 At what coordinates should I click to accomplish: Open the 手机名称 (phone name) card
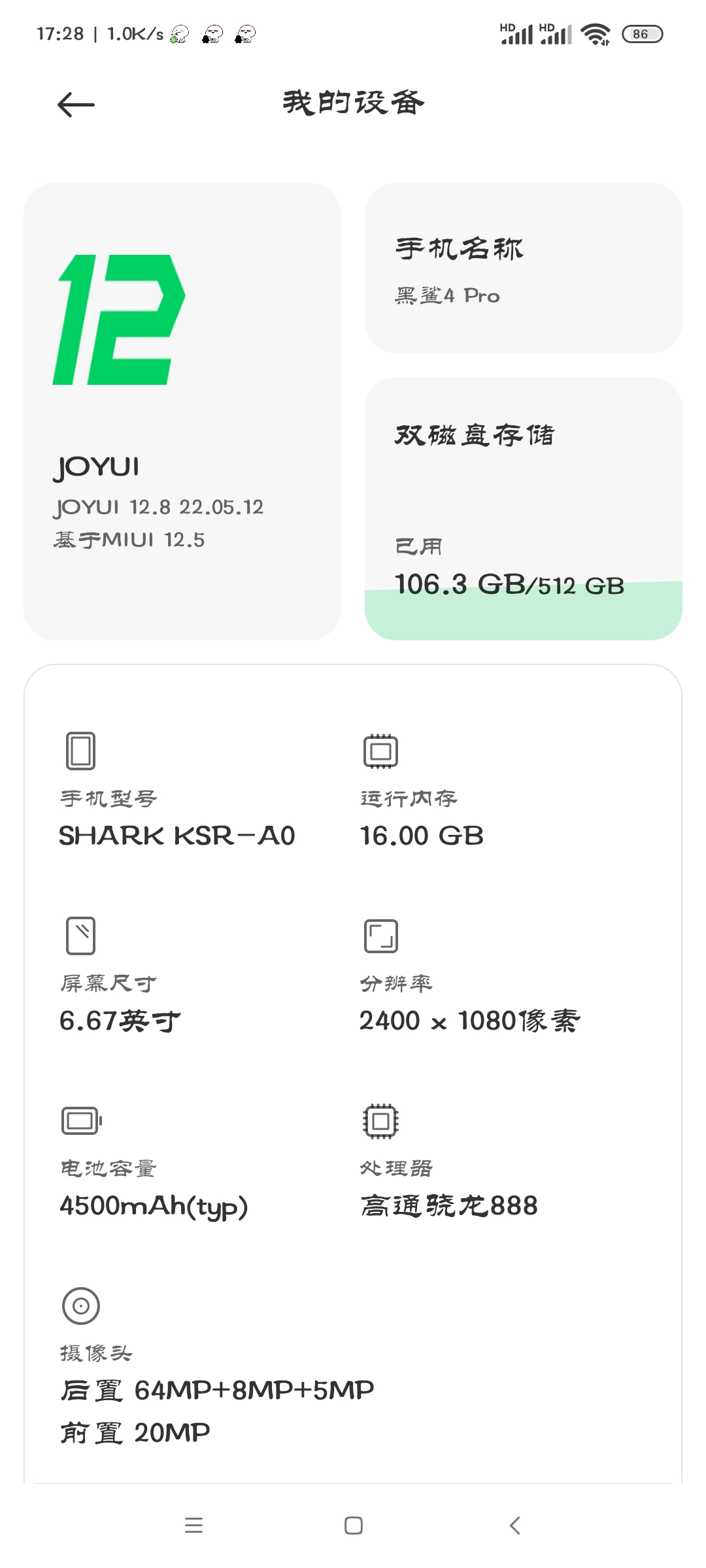coord(523,268)
